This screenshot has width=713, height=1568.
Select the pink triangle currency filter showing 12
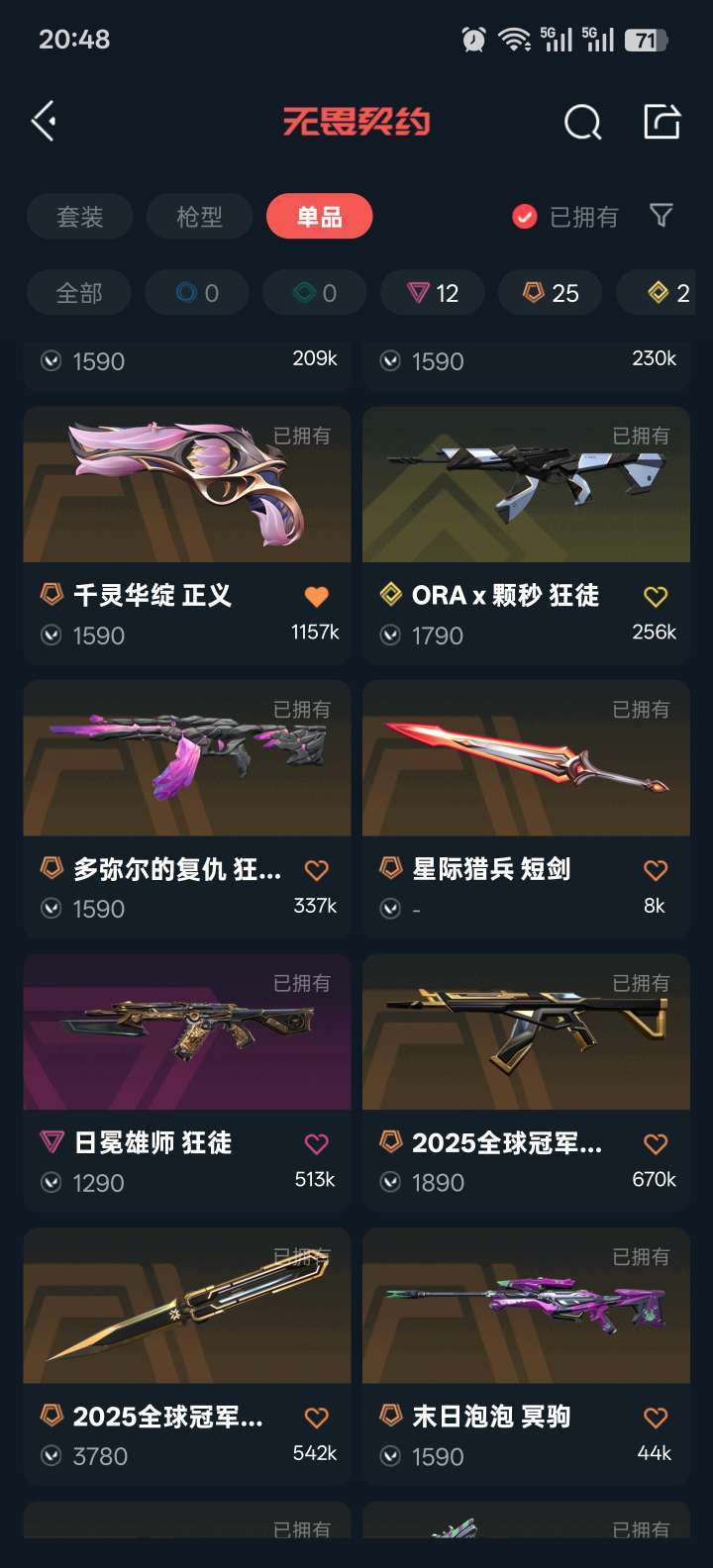tap(432, 292)
